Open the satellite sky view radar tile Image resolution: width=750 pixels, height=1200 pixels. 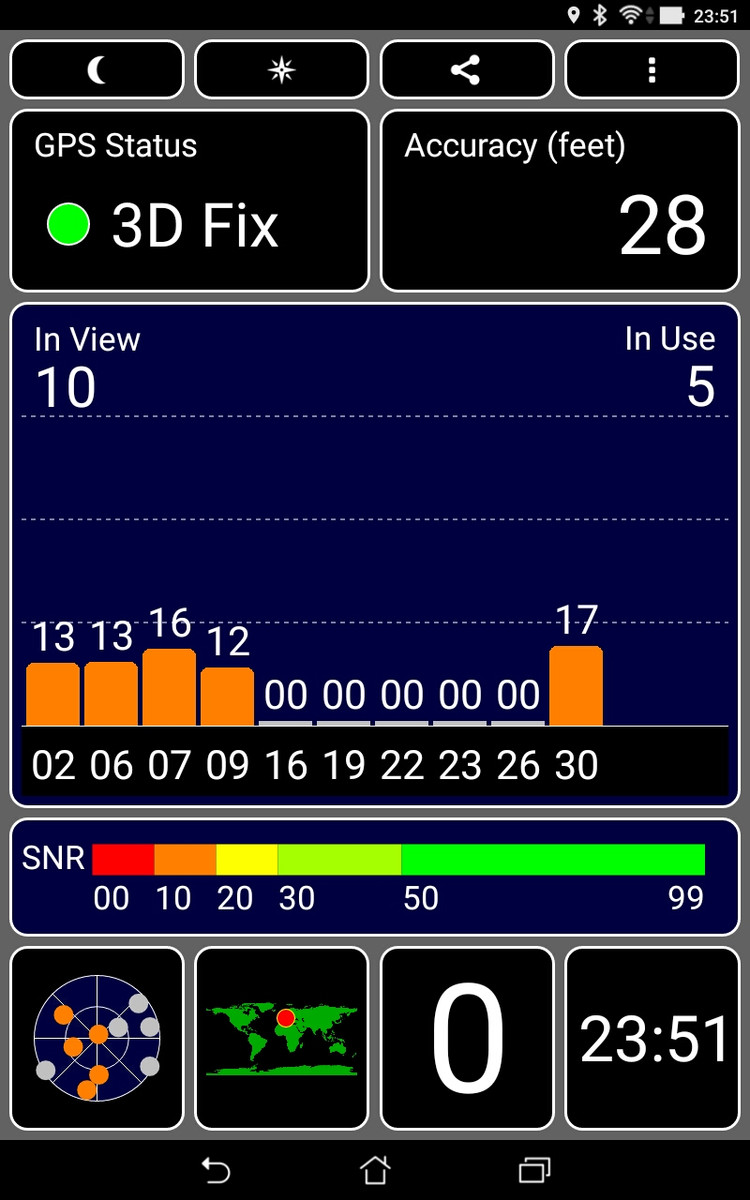(x=97, y=1038)
